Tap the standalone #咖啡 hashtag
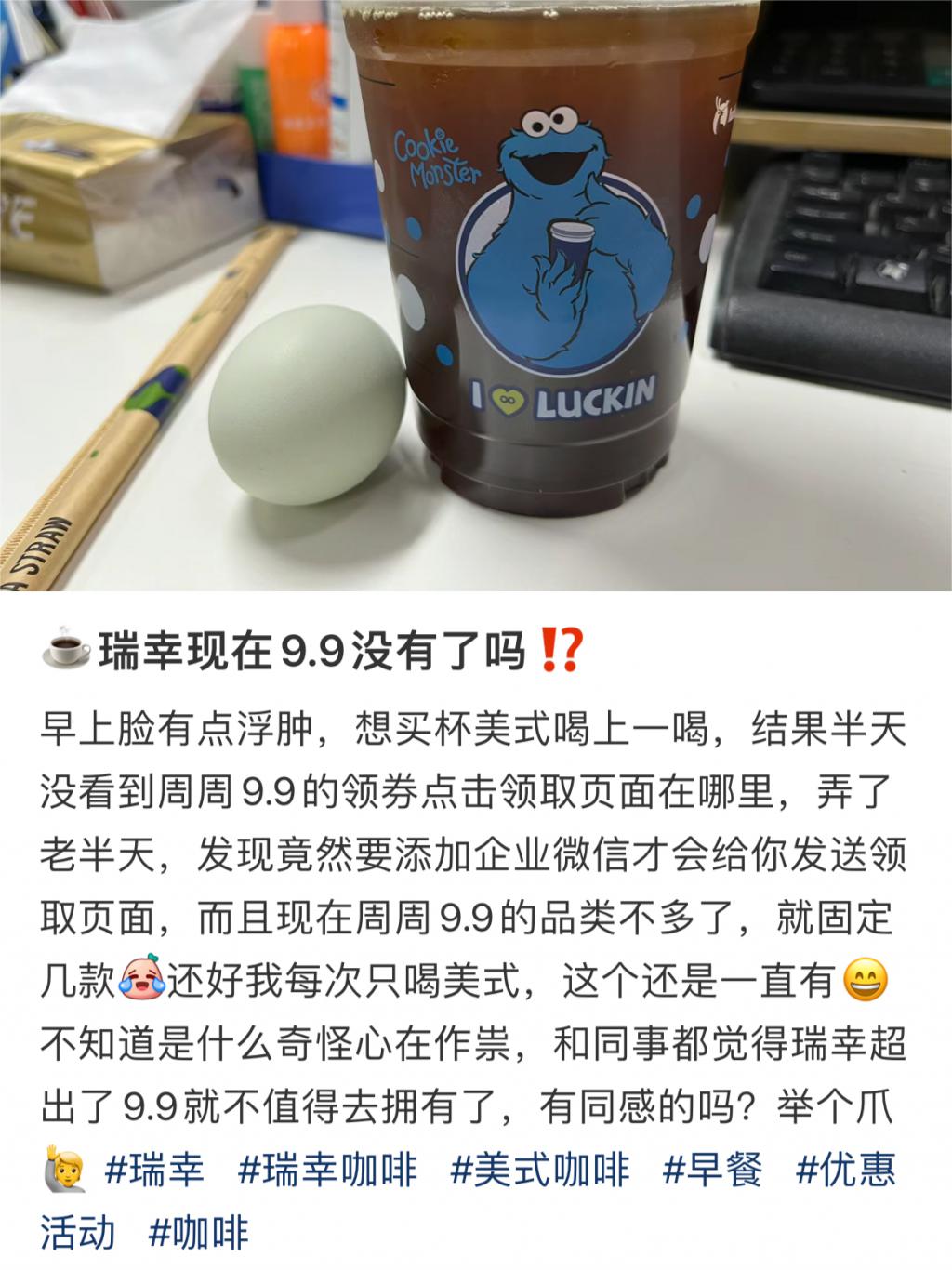This screenshot has width=952, height=1270. click(199, 1233)
